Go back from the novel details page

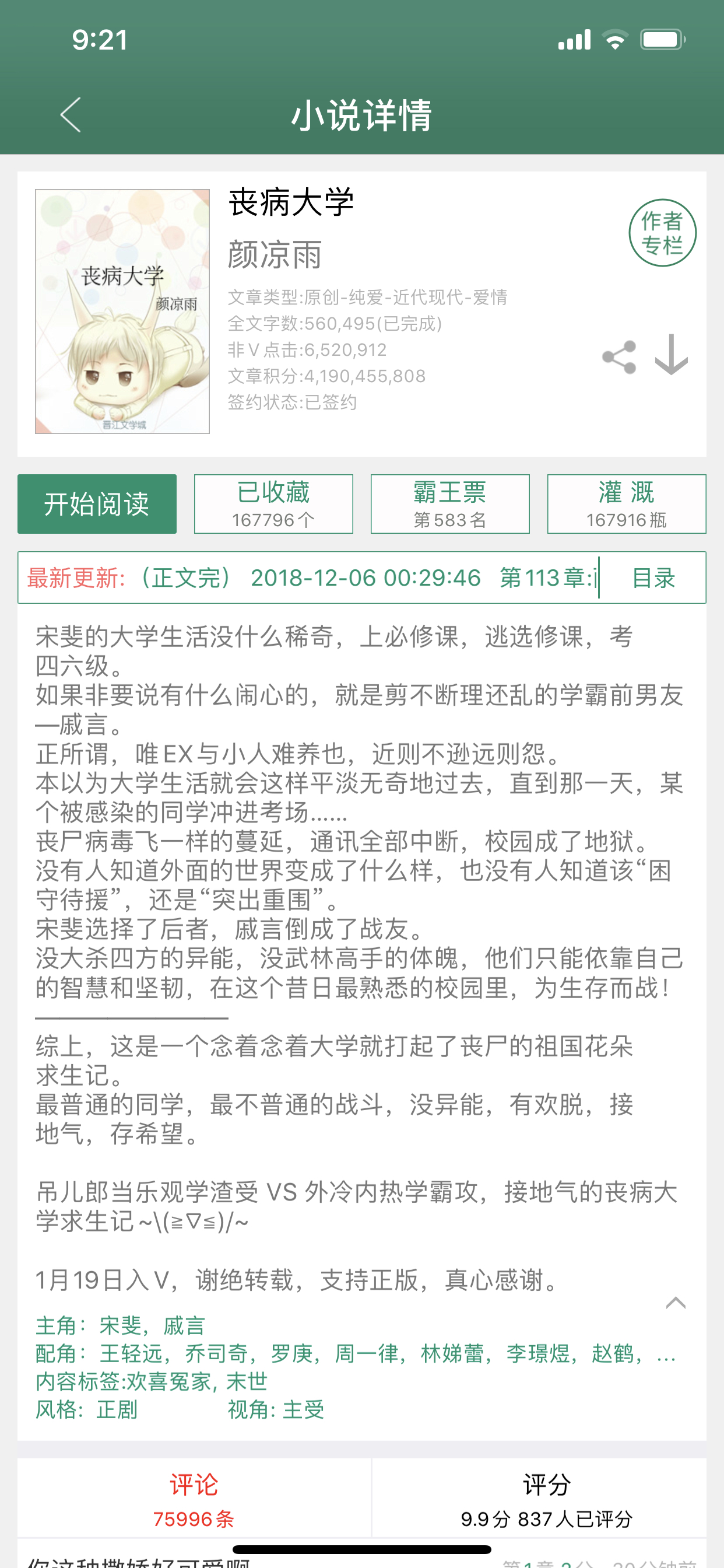point(71,114)
